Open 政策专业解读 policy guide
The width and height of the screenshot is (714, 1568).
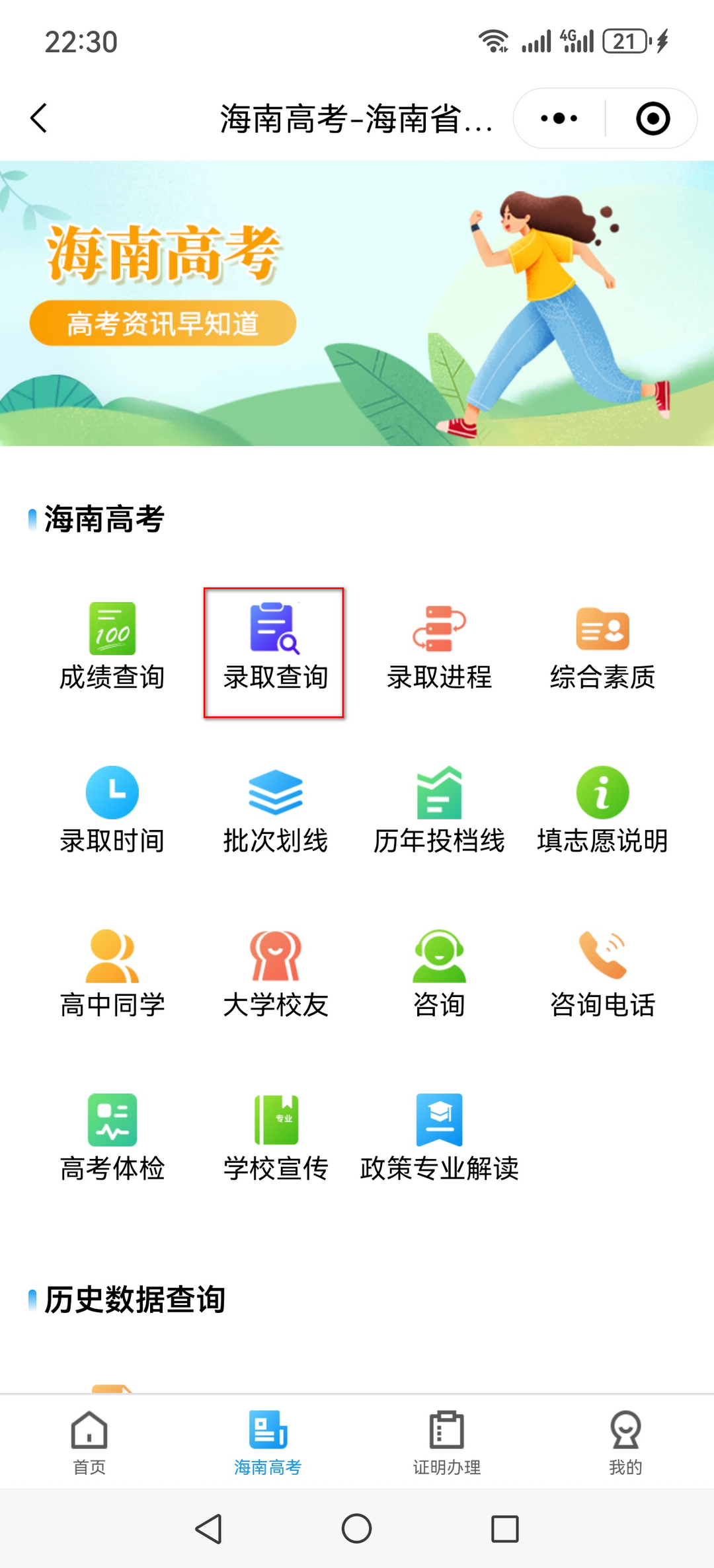pyautogui.click(x=439, y=1139)
